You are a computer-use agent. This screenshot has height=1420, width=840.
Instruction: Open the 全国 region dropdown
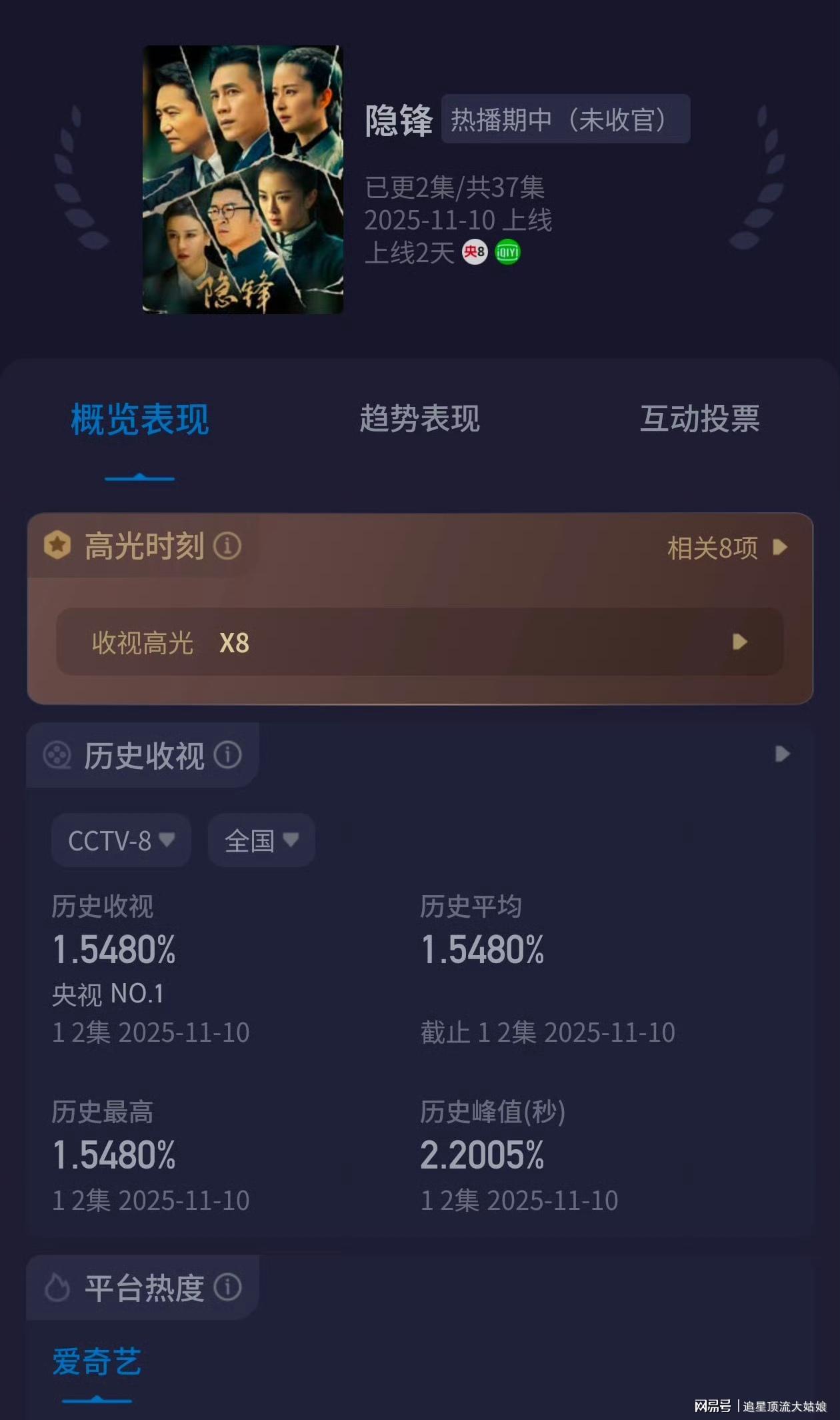(261, 840)
